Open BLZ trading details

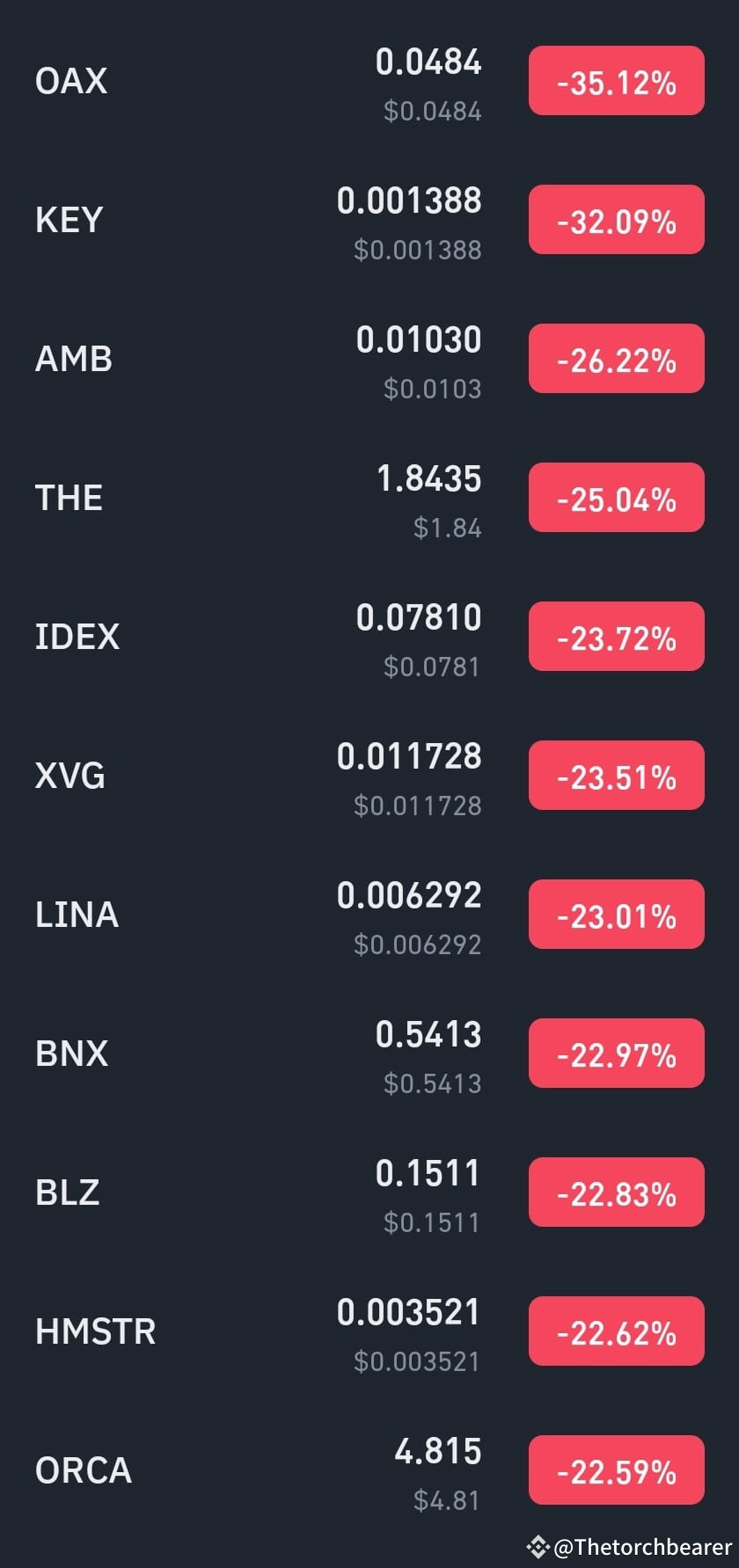coord(369,1192)
